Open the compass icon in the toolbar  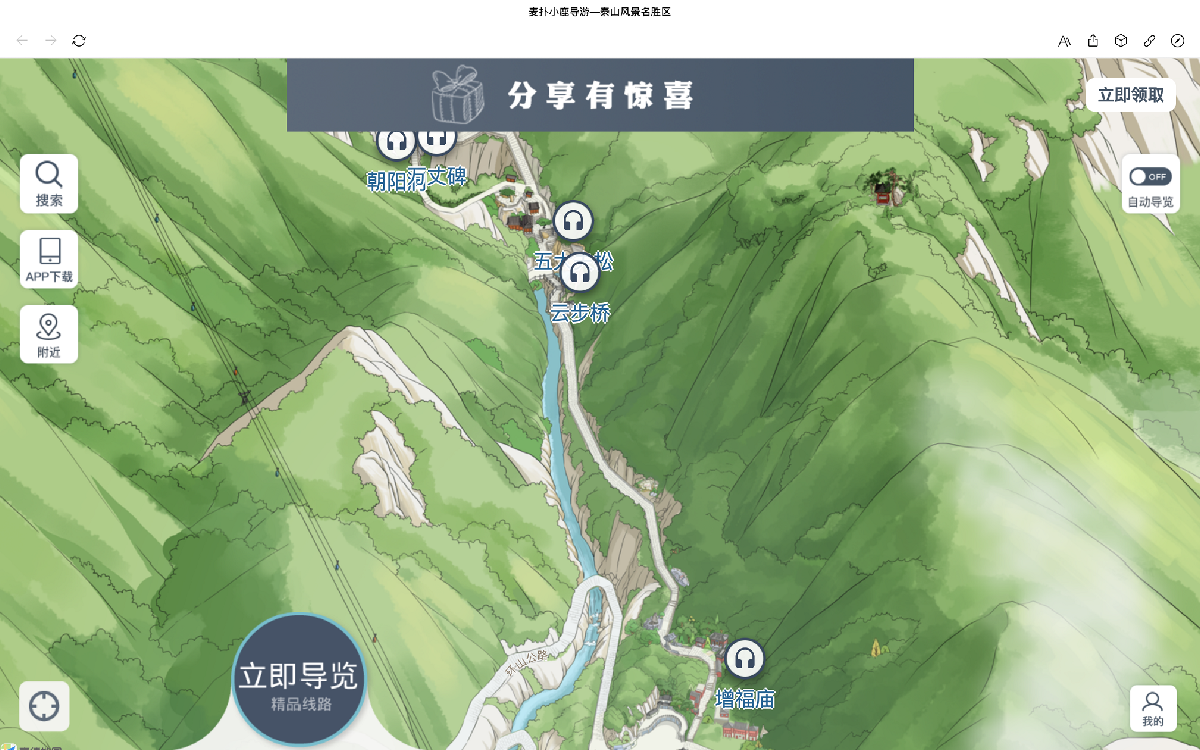(1177, 40)
